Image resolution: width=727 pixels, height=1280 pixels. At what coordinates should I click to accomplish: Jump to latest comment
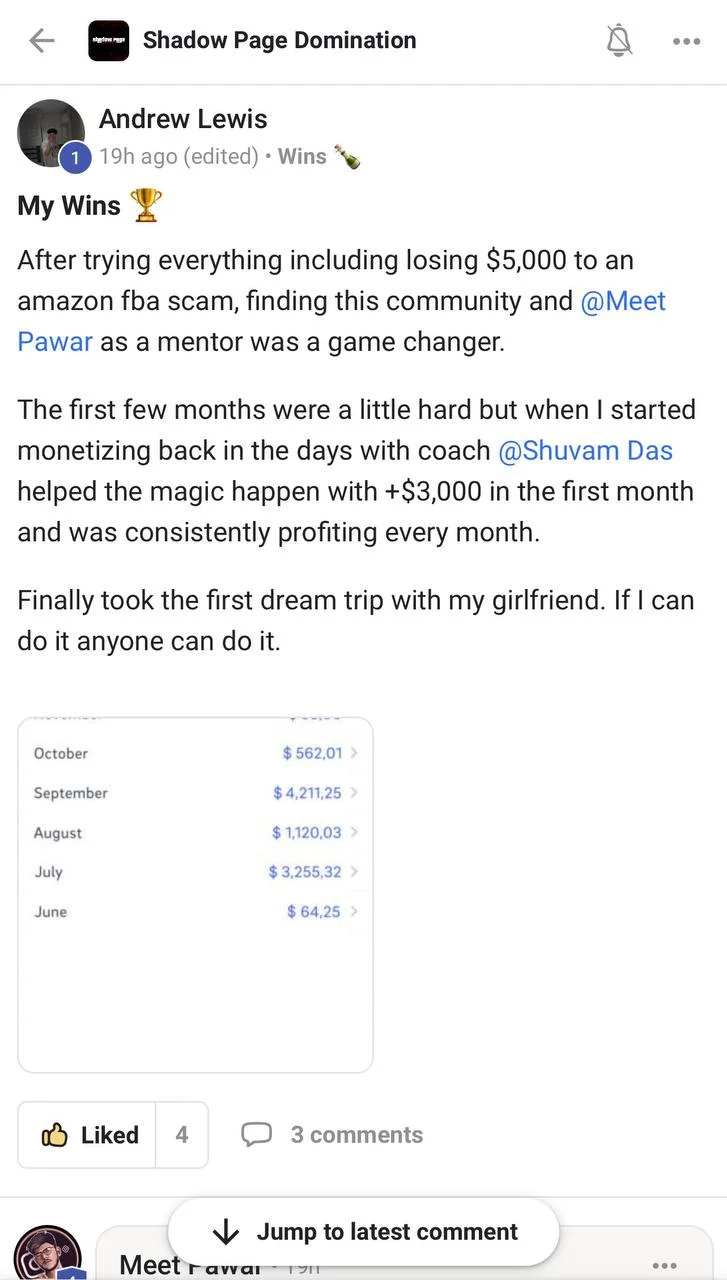(x=363, y=1231)
